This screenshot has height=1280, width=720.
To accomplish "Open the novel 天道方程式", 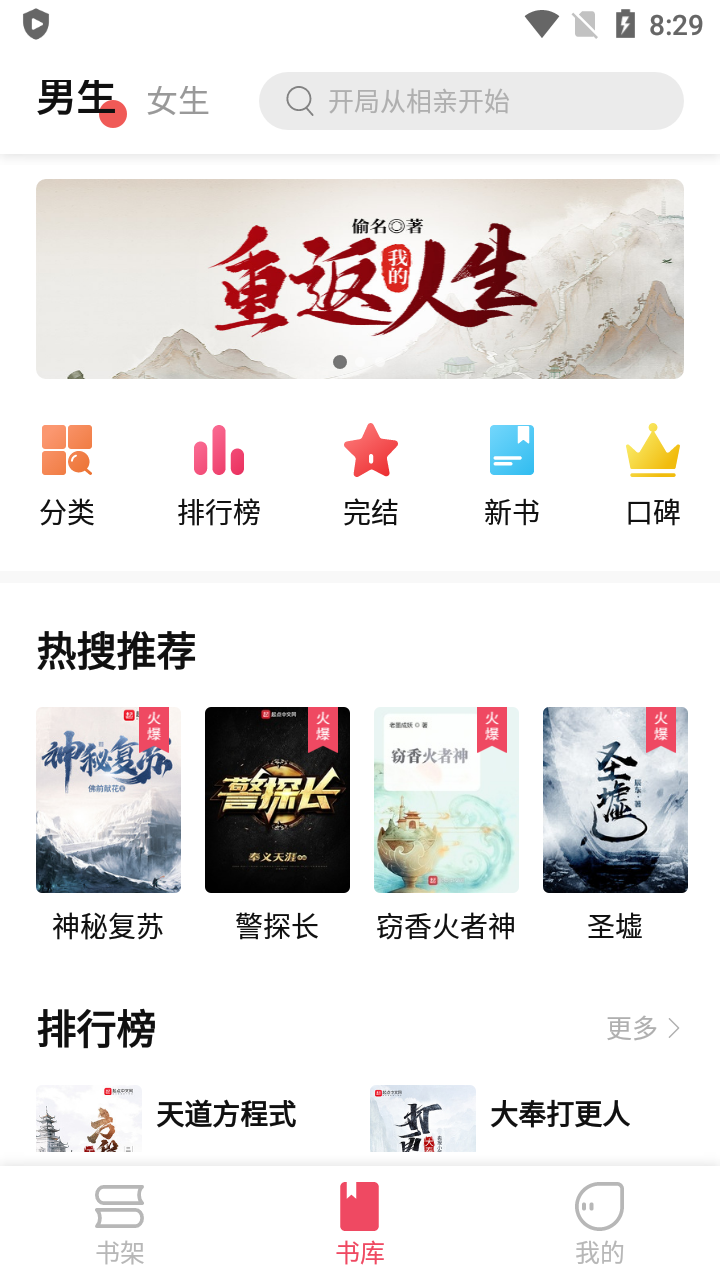I will click(x=226, y=1117).
